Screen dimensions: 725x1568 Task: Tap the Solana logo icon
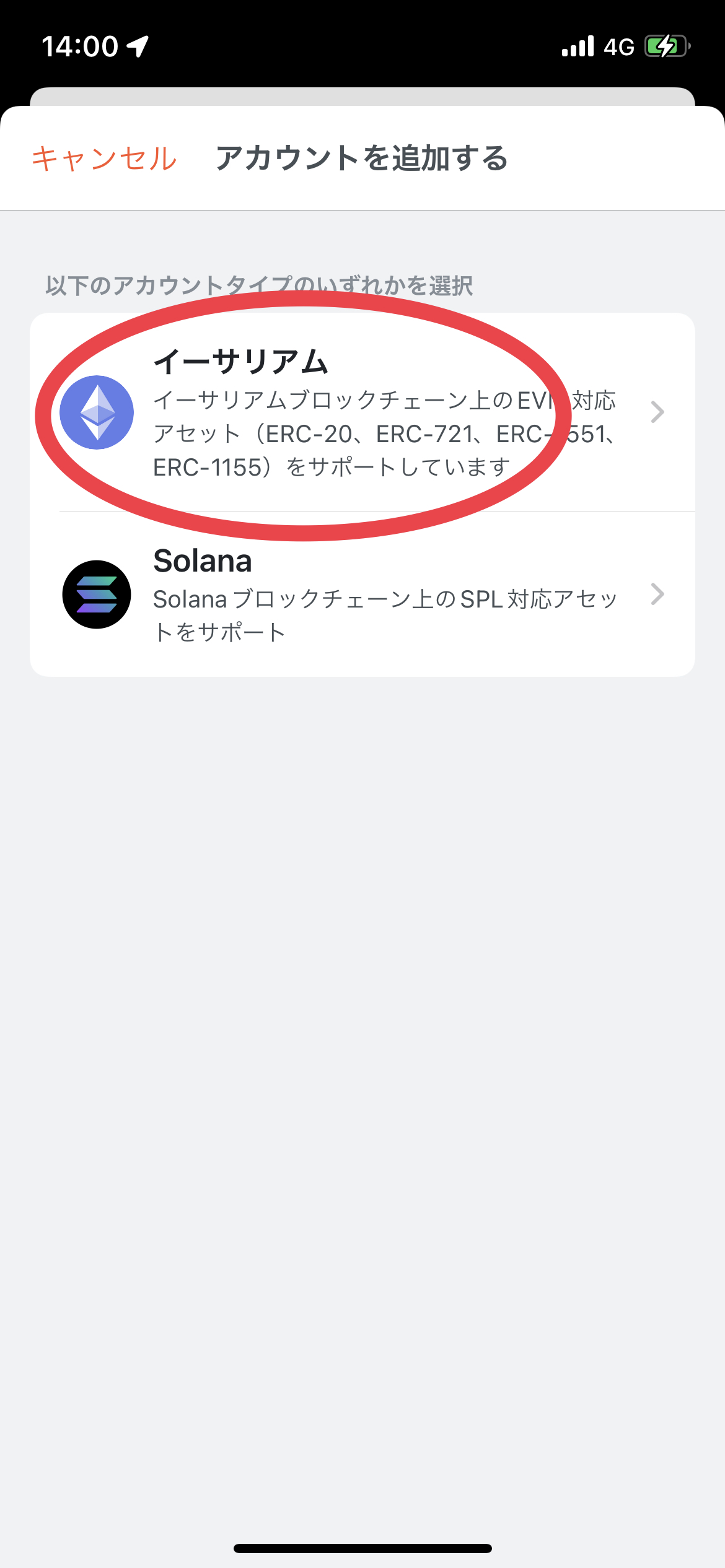97,595
